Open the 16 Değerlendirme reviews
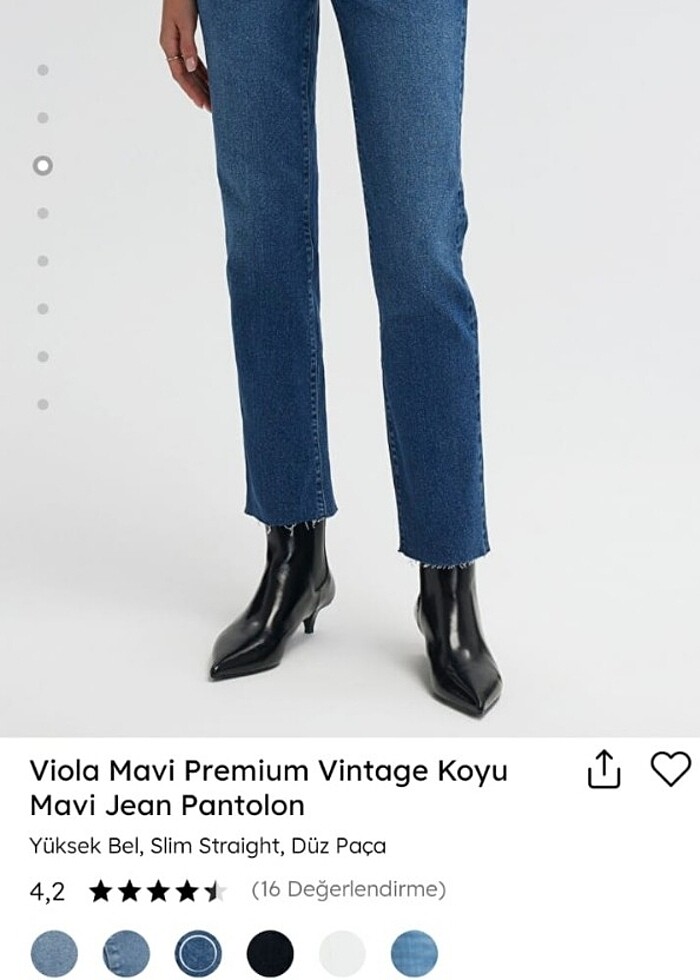This screenshot has height=980, width=700. pyautogui.click(x=348, y=889)
